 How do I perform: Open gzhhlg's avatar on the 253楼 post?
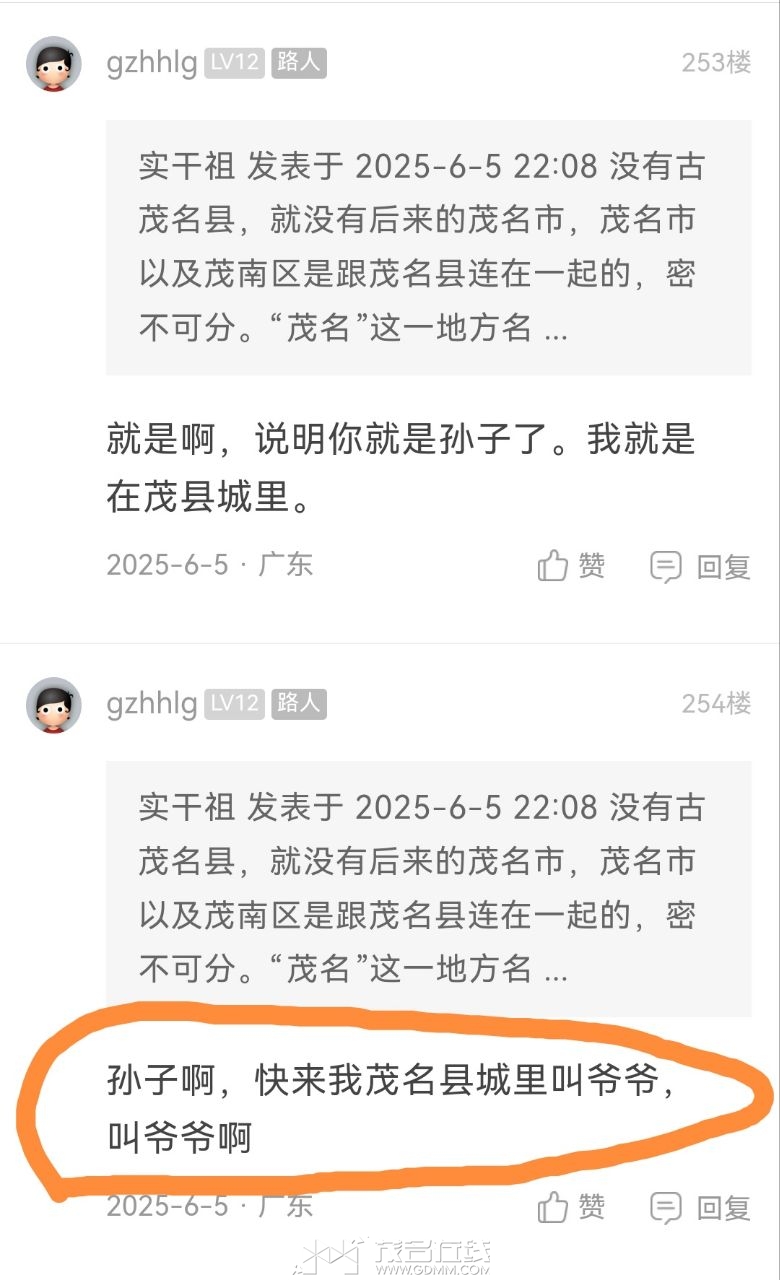point(54,64)
